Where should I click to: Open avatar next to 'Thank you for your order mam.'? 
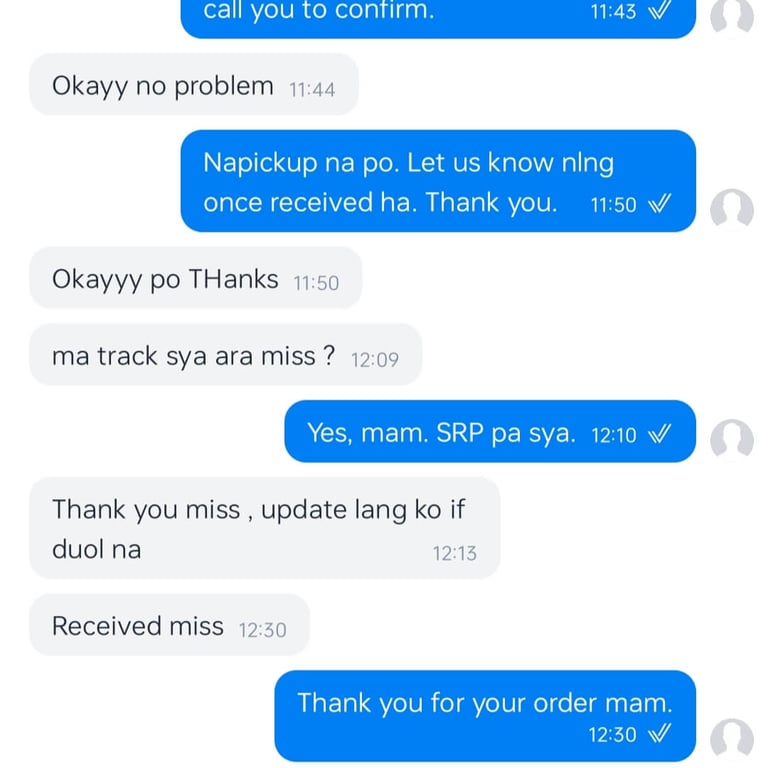(x=731, y=740)
